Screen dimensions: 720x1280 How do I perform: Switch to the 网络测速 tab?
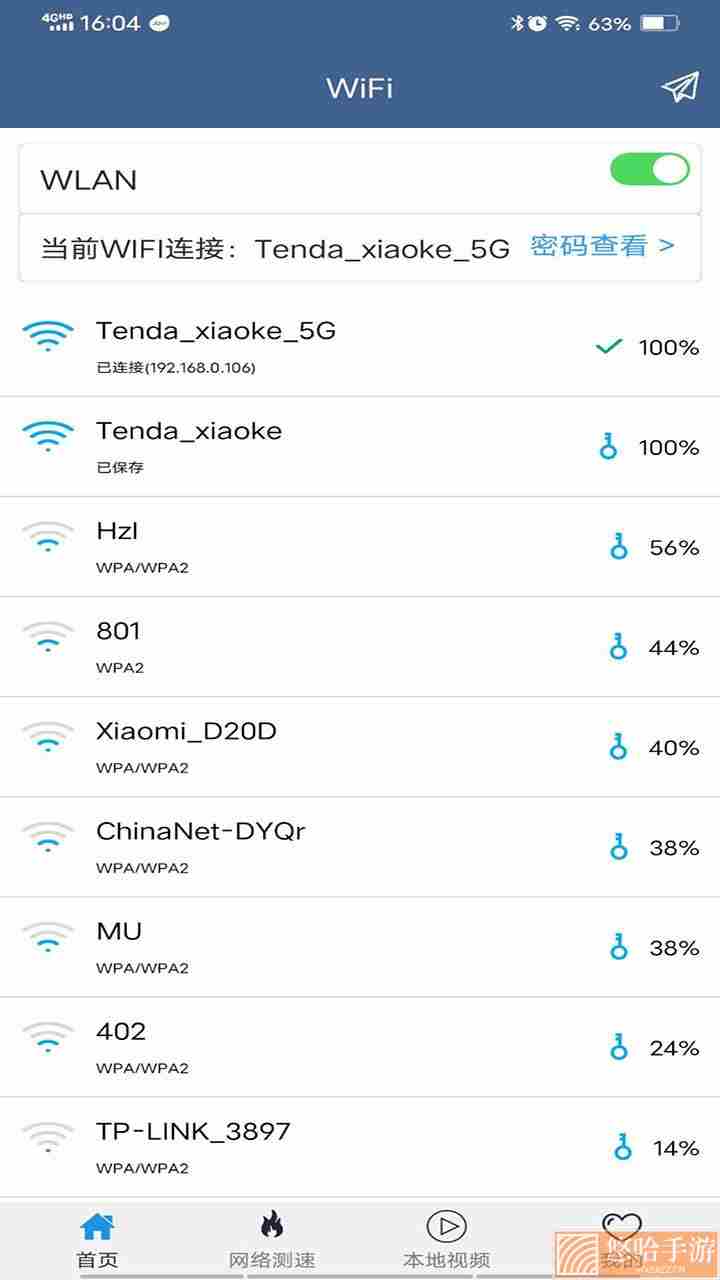272,1241
